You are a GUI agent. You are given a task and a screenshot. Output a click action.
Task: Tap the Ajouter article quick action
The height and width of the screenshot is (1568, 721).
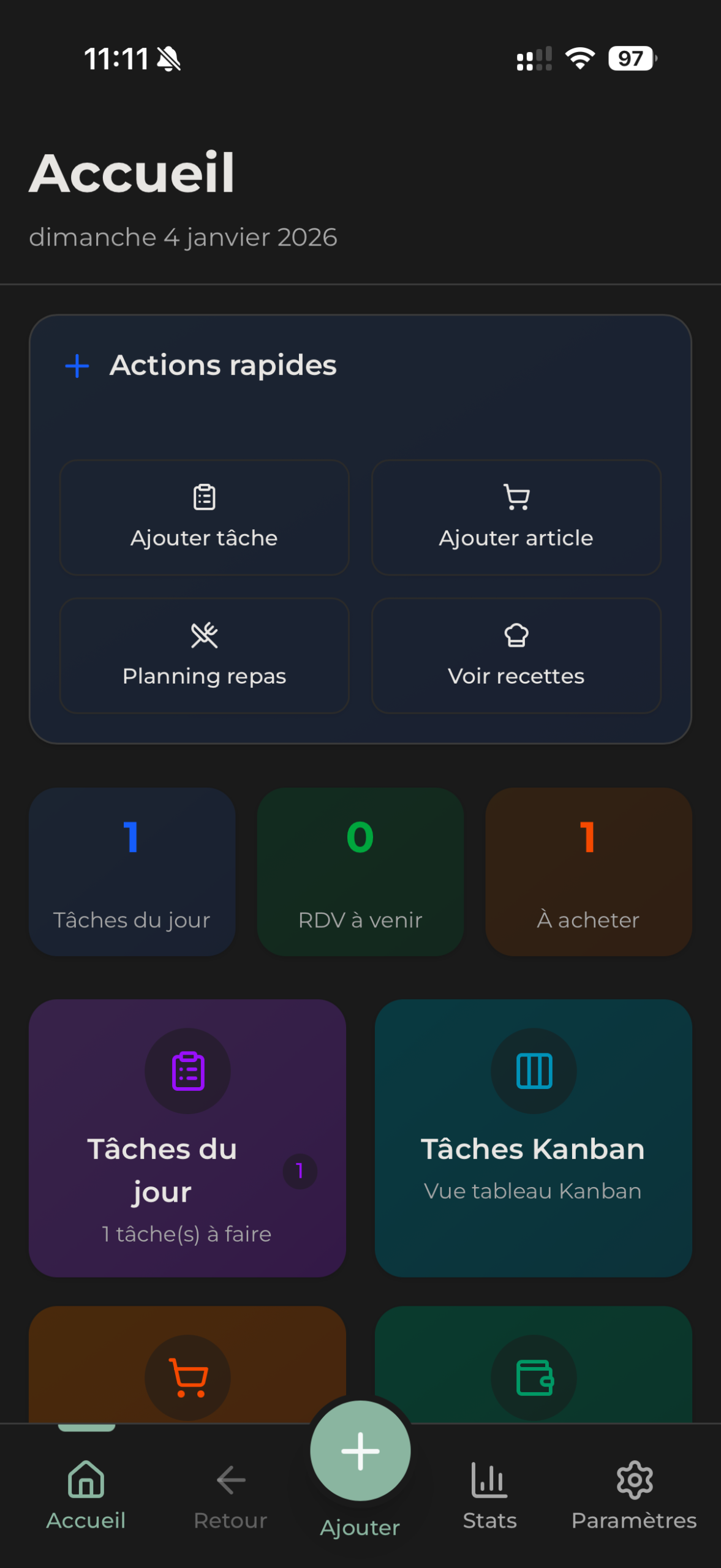coord(516,518)
